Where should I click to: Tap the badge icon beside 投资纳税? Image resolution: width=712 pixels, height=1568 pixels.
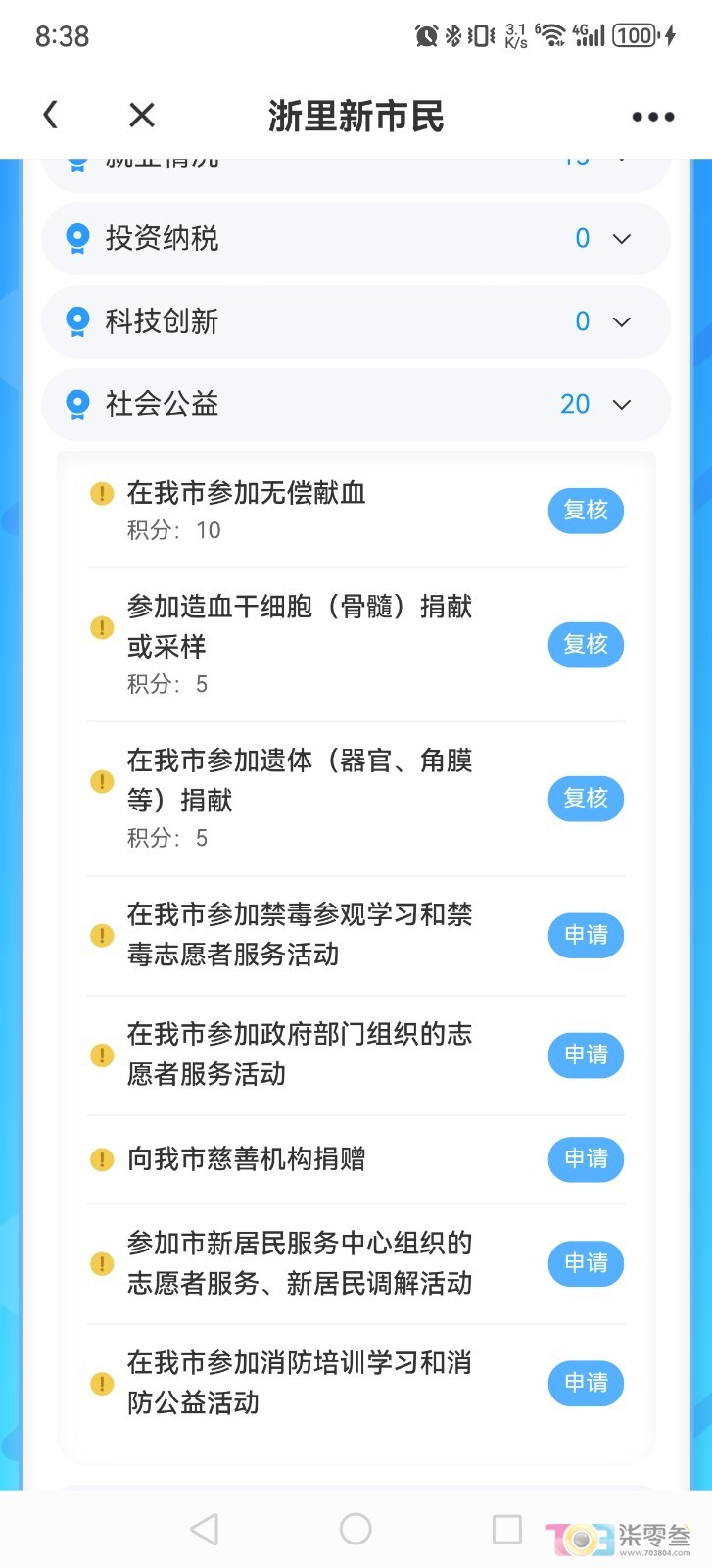pyautogui.click(x=78, y=238)
